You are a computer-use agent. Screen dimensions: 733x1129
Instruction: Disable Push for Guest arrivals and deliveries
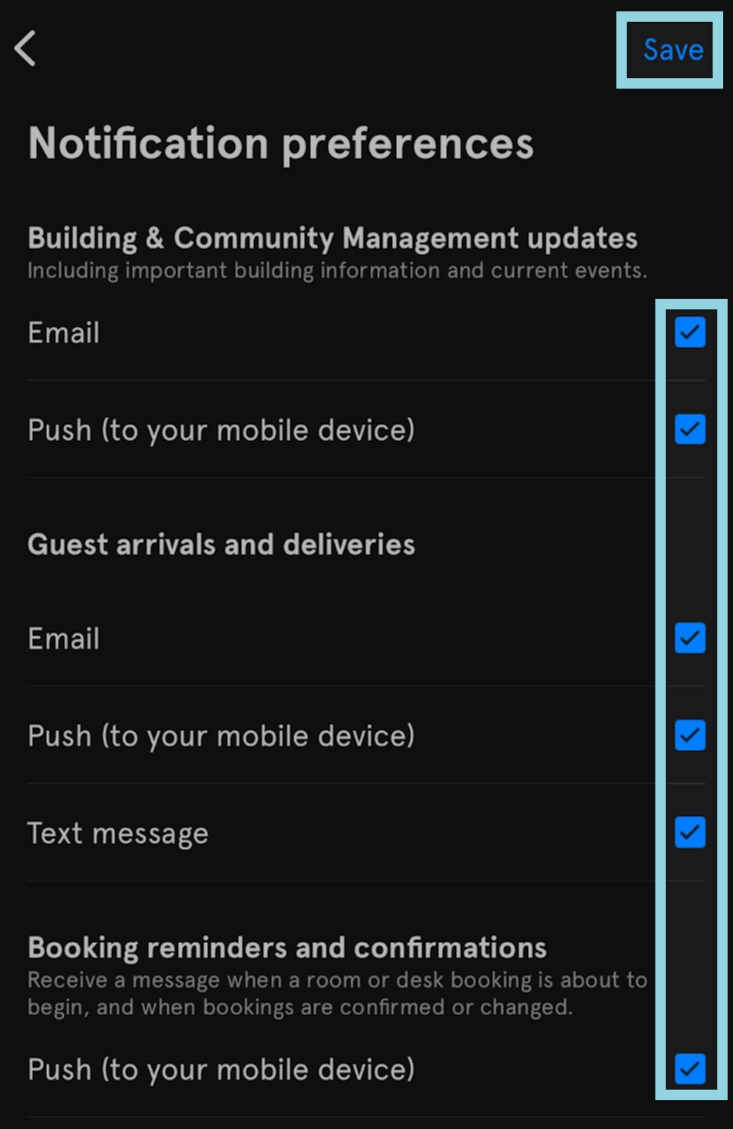tap(690, 735)
